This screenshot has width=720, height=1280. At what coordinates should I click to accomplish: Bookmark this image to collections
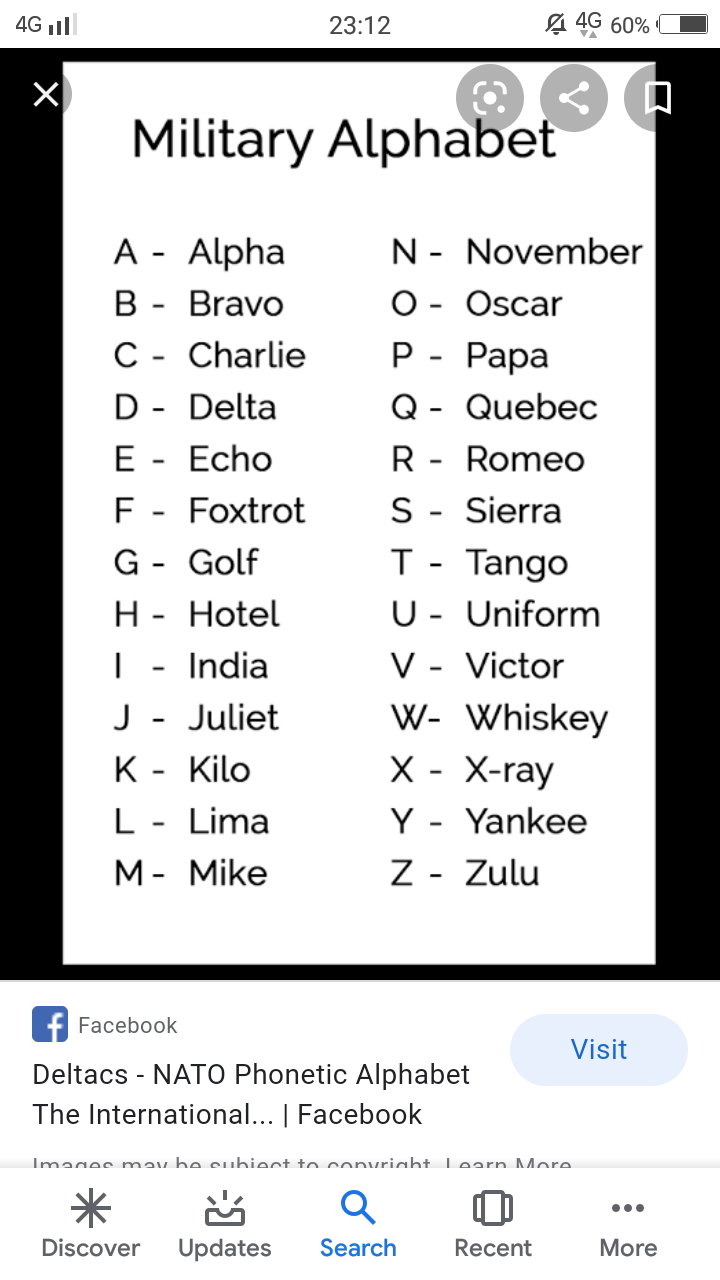coord(658,98)
